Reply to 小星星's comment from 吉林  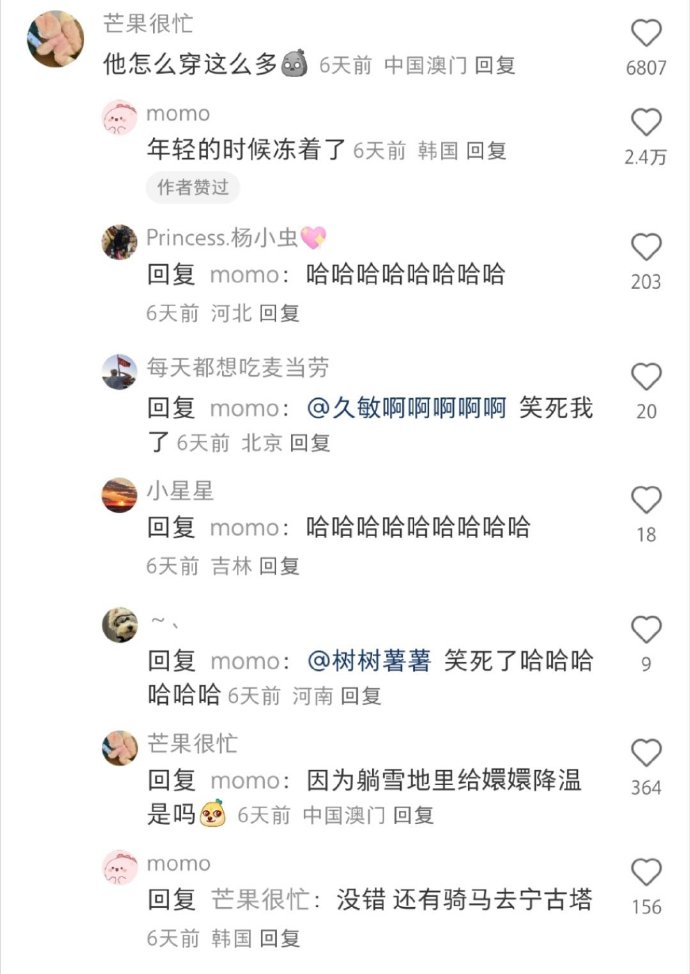[x=279, y=566]
